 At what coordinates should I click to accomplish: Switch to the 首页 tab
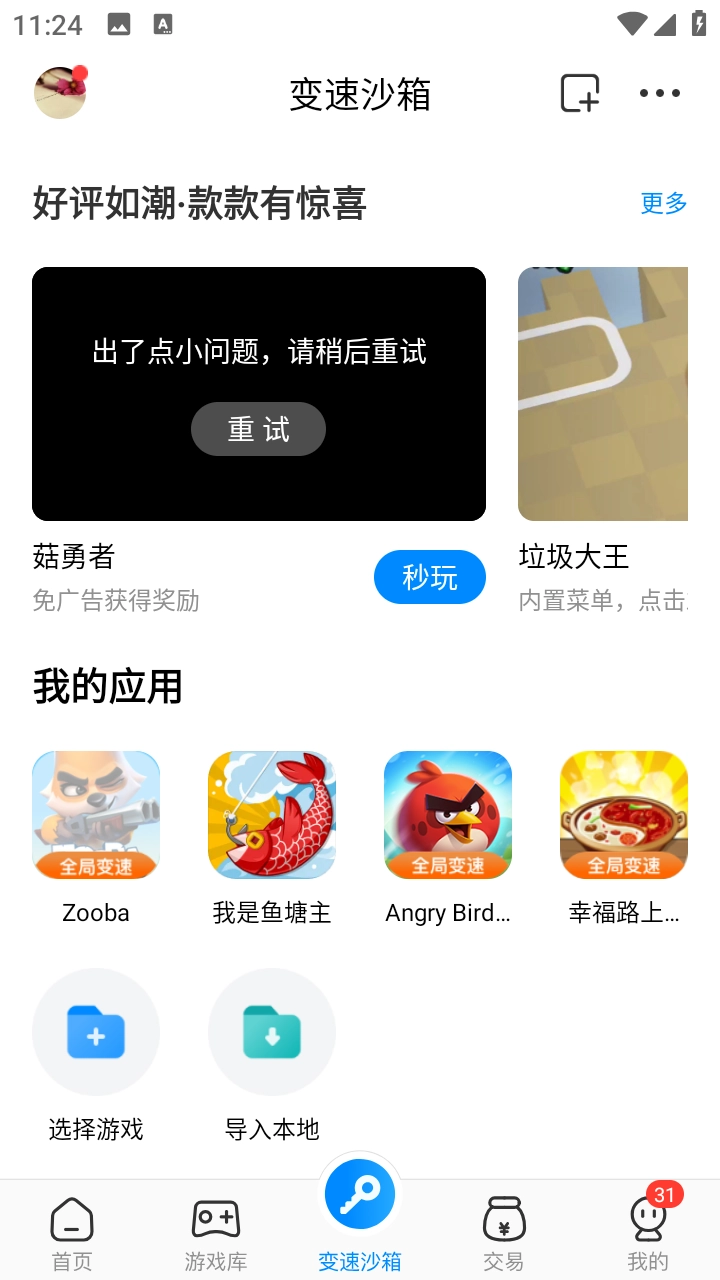point(71,1230)
